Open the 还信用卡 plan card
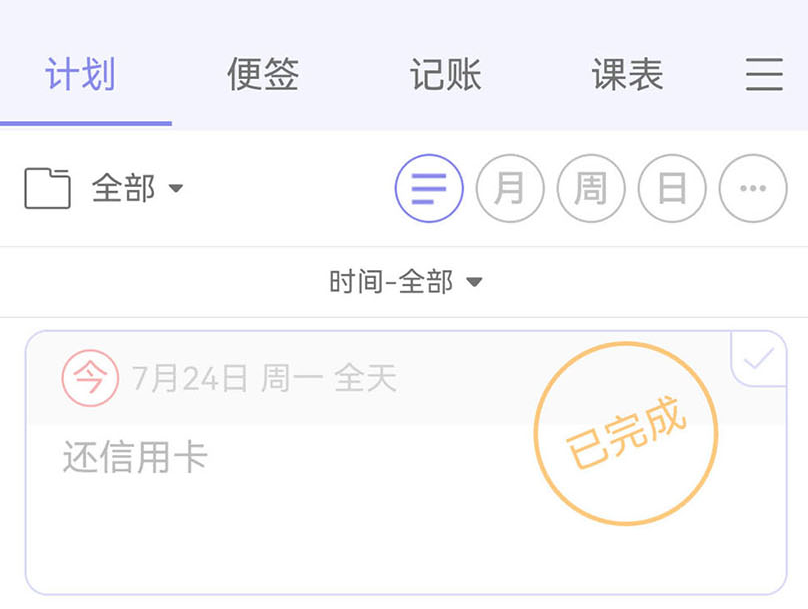The height and width of the screenshot is (609, 808). [x=406, y=463]
